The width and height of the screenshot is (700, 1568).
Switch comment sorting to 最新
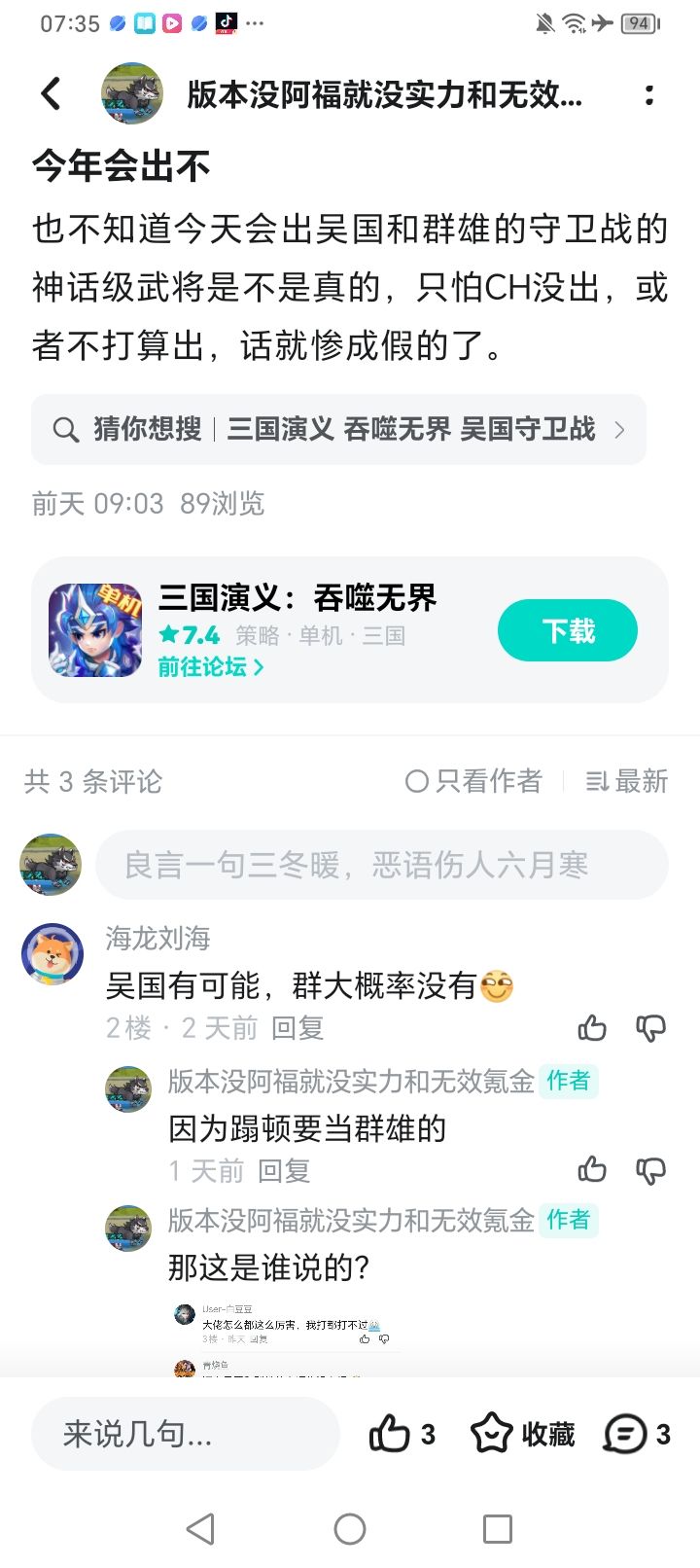[x=625, y=782]
